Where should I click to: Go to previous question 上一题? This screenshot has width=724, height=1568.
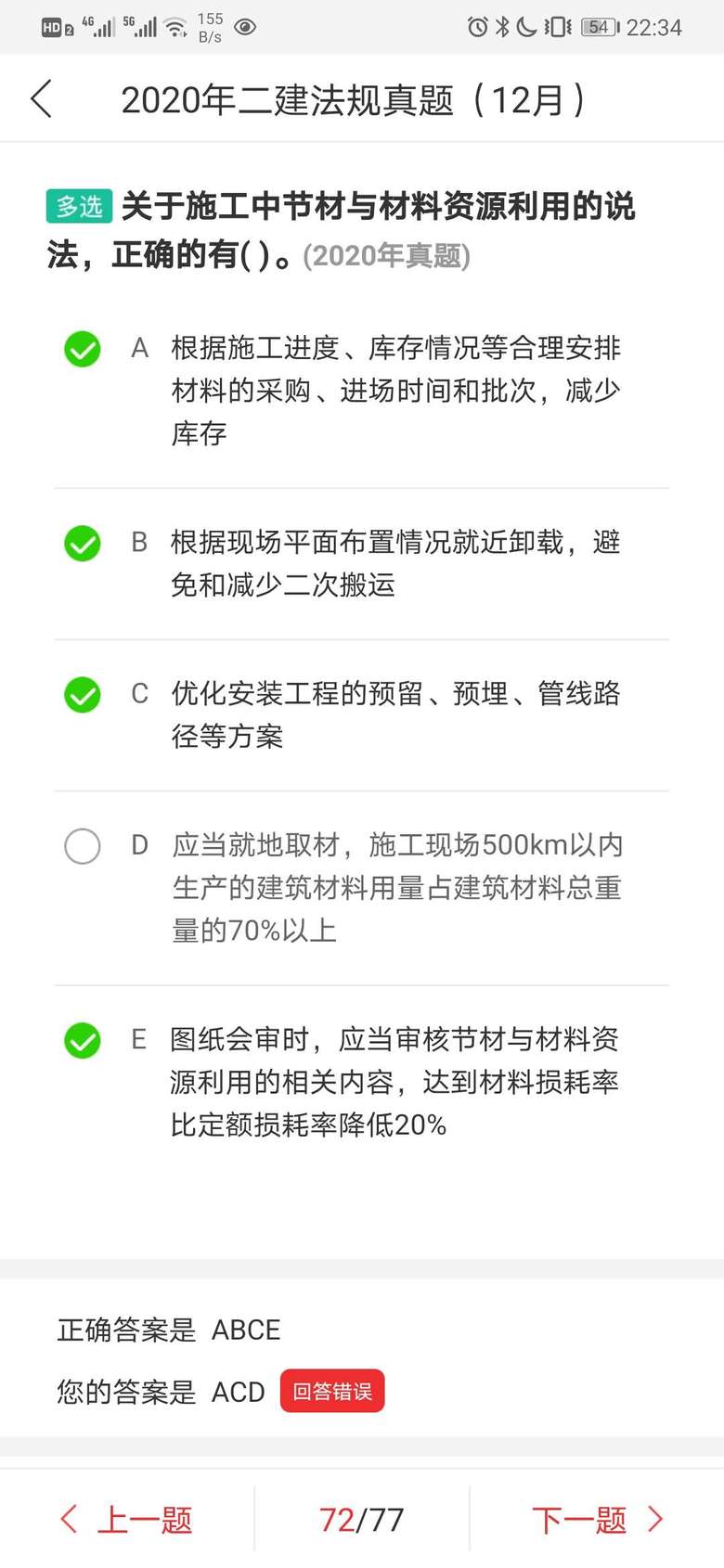(127, 1520)
